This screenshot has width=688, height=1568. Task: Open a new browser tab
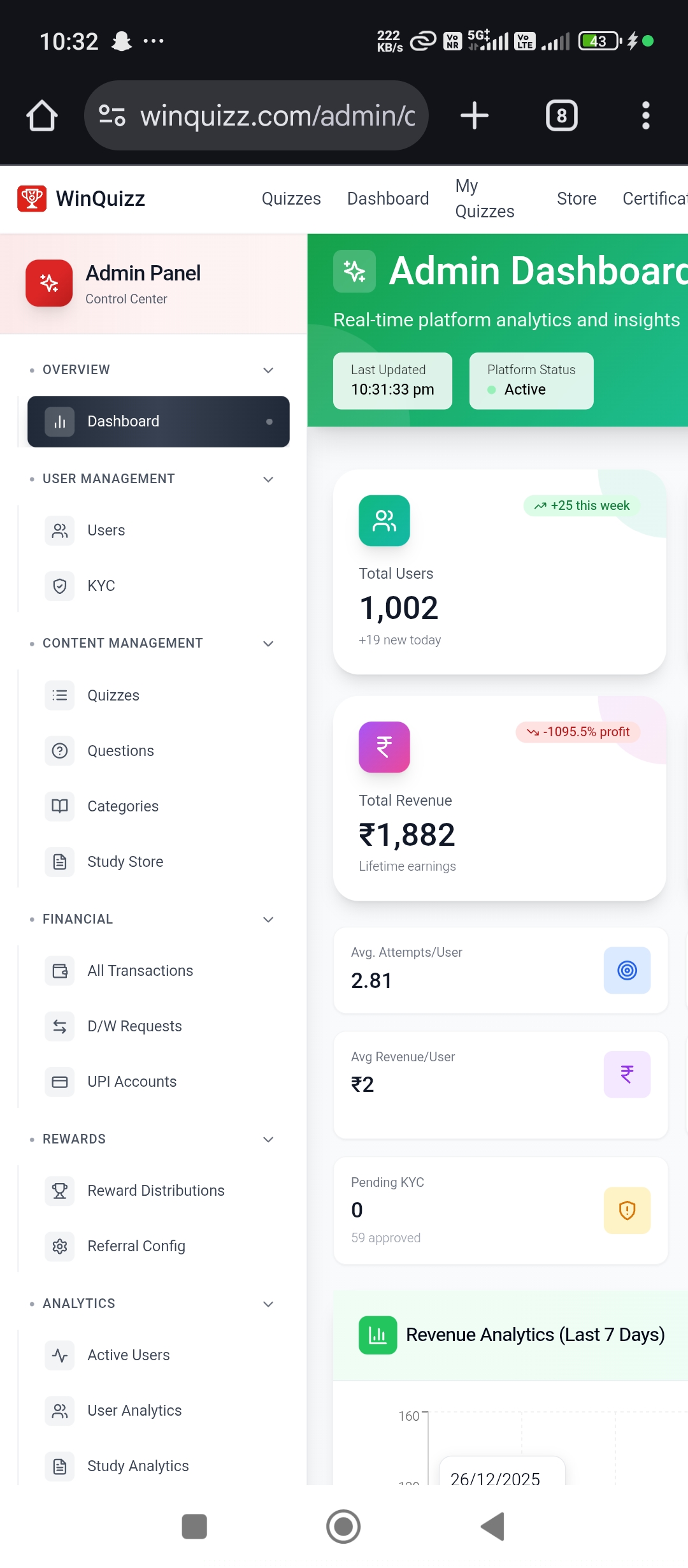click(474, 115)
